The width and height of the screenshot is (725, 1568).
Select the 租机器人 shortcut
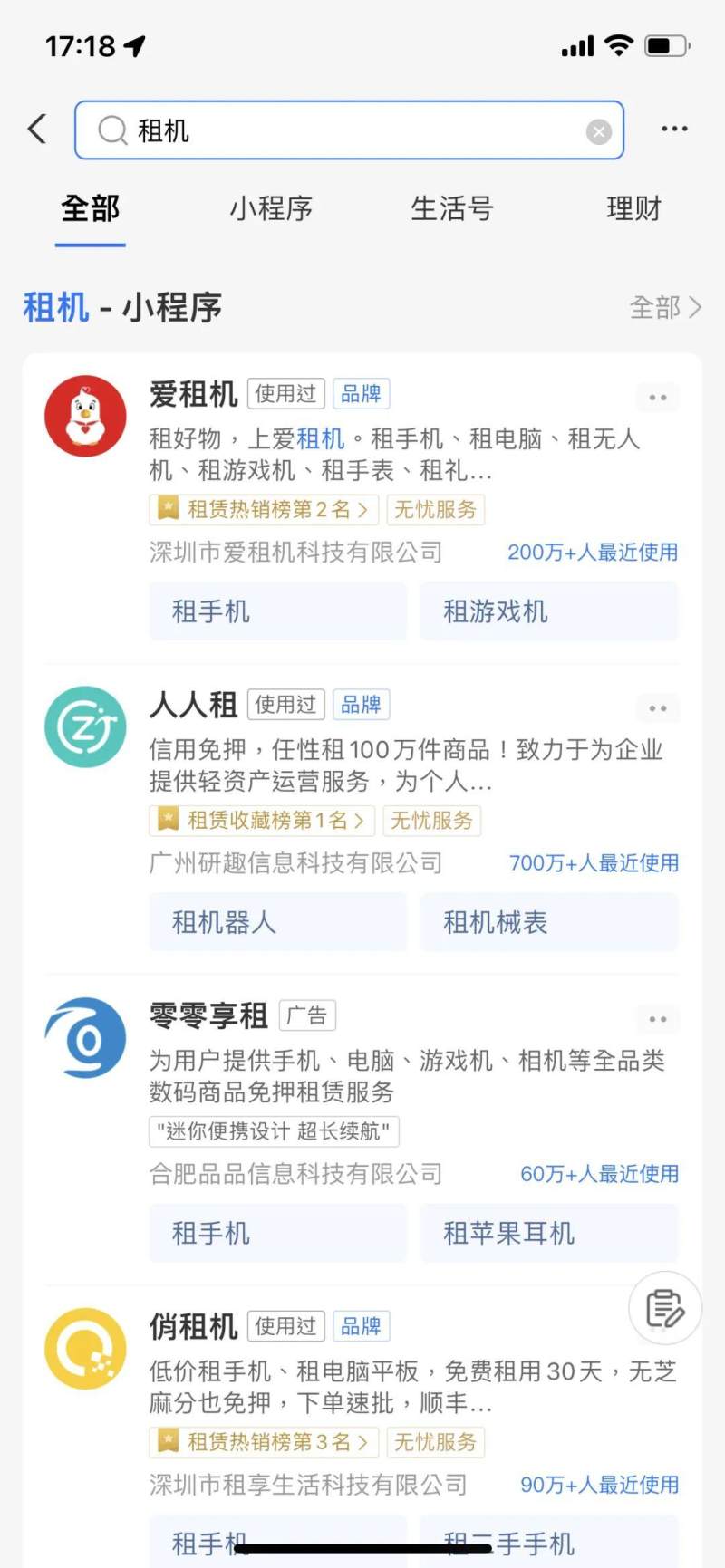tap(277, 923)
